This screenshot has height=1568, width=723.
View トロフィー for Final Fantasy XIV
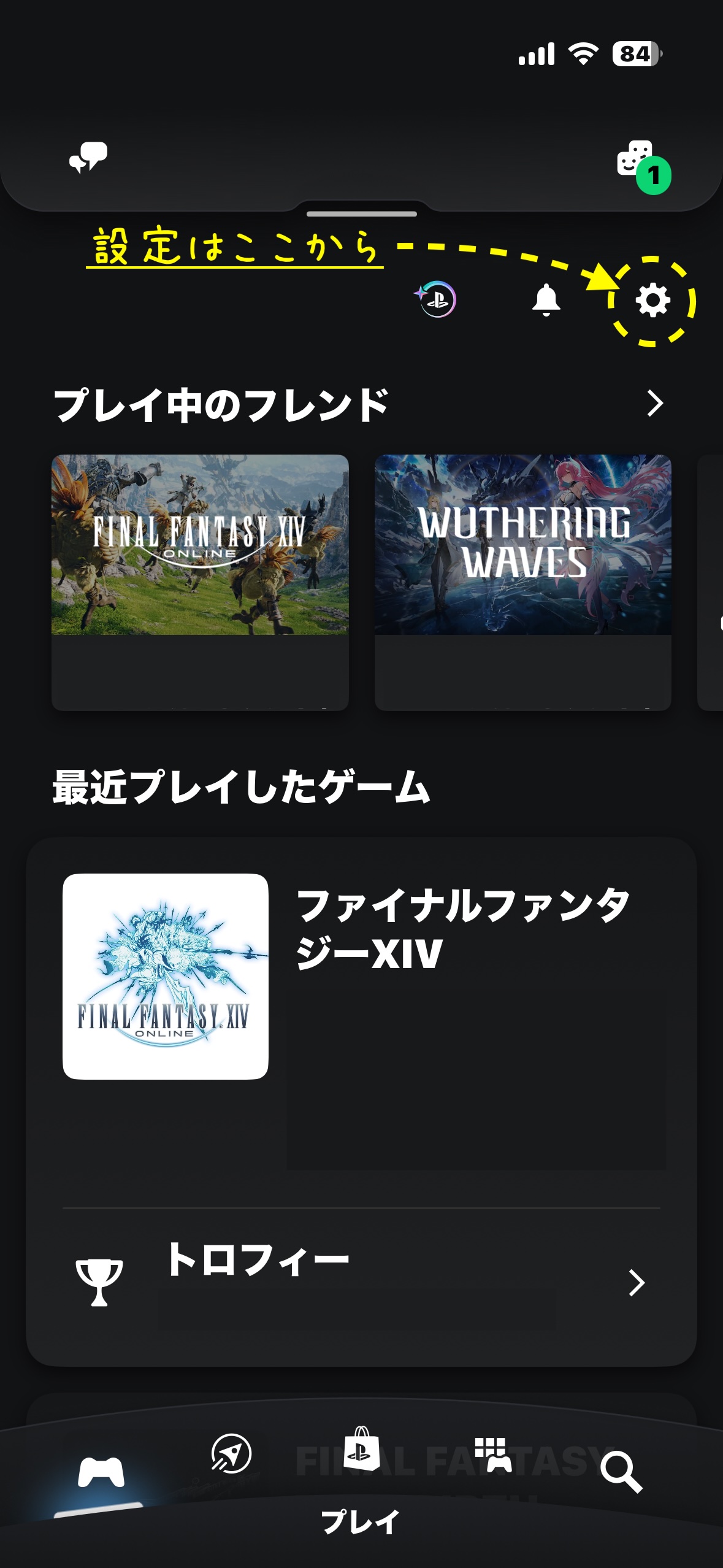(x=361, y=1282)
